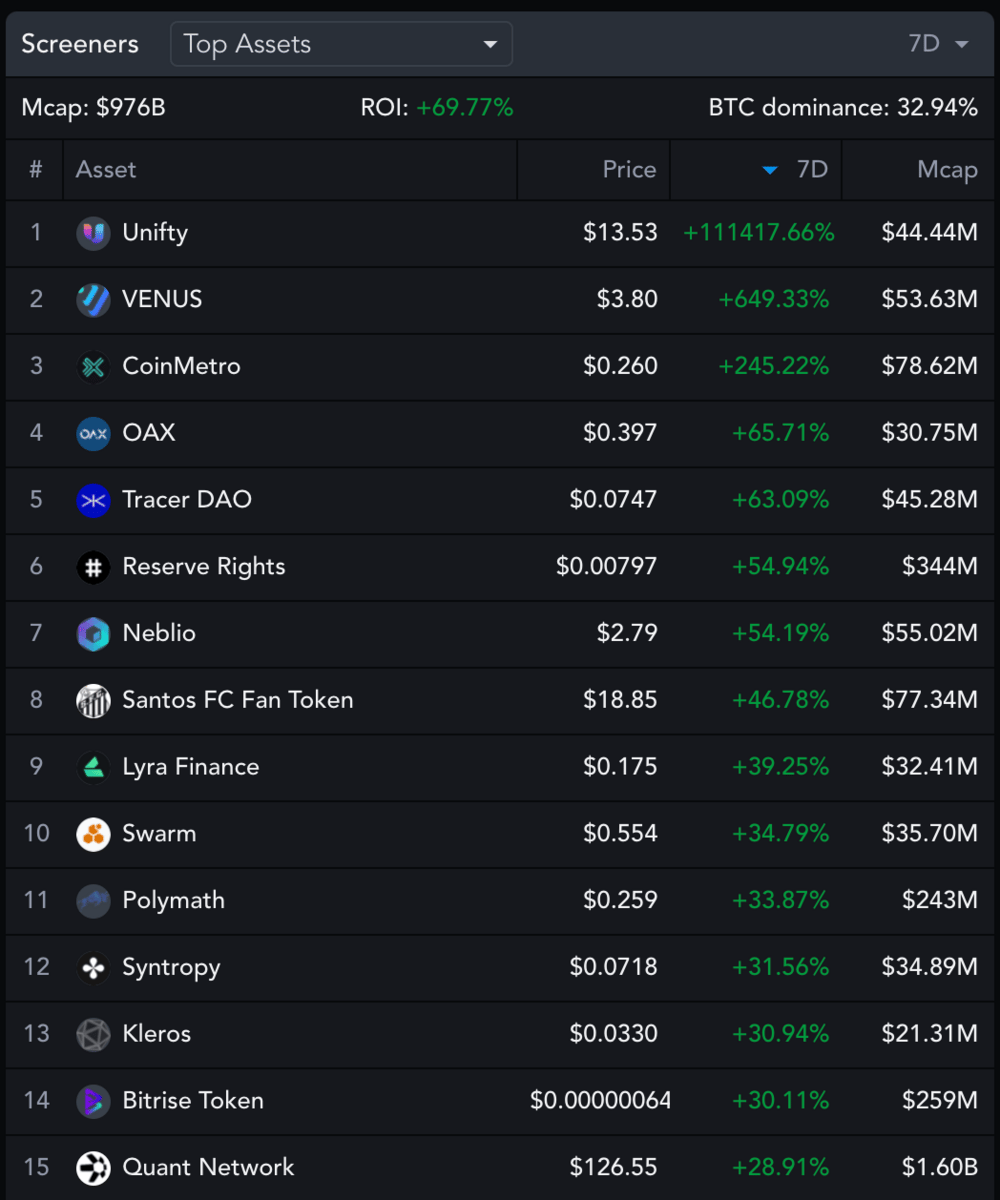This screenshot has height=1200, width=1000.
Task: Open the Swarm asset page
Action: click(159, 834)
